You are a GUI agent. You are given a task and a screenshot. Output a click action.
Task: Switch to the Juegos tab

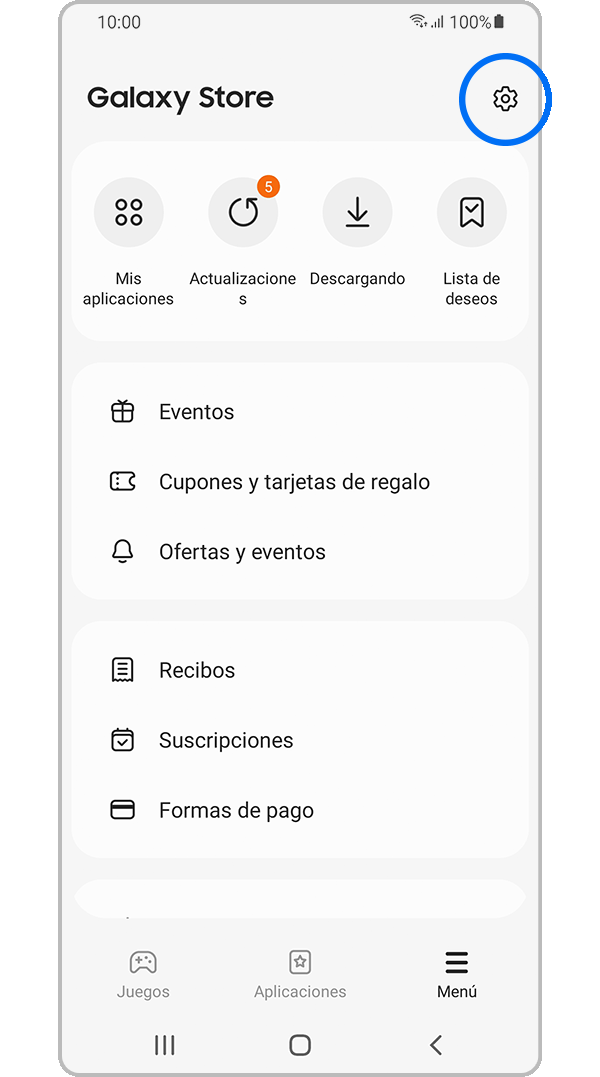(x=143, y=974)
